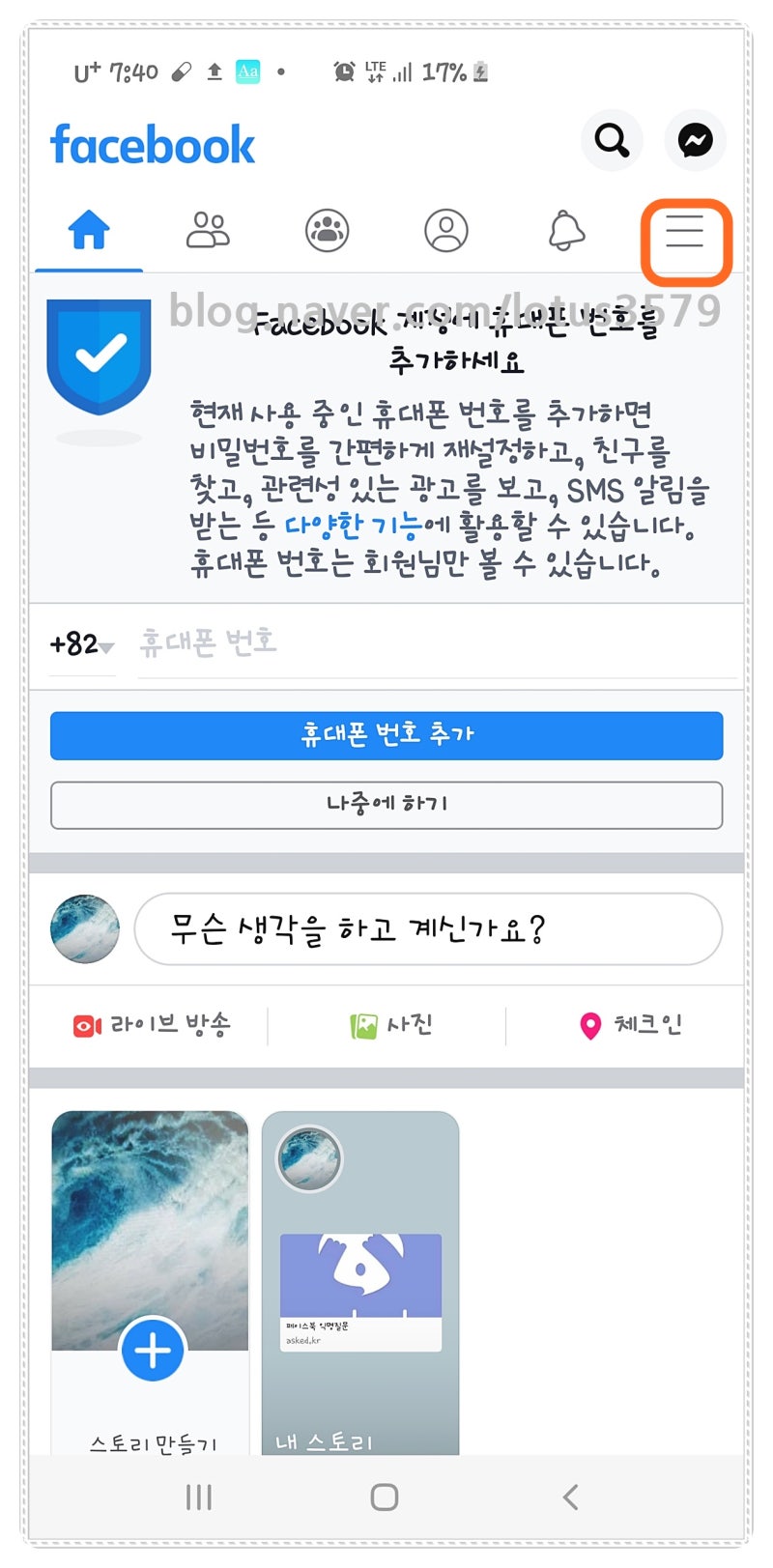Tap the profile picture beside the post box
Image resolution: width=773 pixels, height=1568 pixels.
[x=85, y=928]
